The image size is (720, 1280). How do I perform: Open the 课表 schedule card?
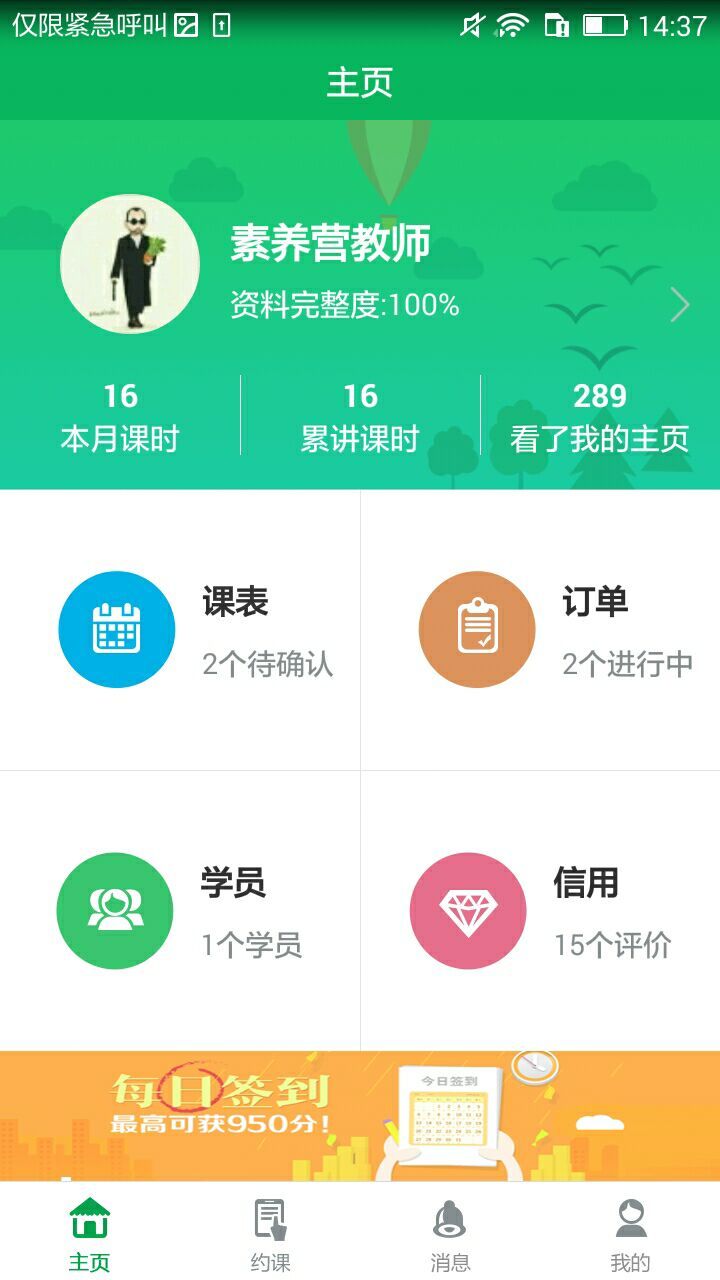[180, 630]
